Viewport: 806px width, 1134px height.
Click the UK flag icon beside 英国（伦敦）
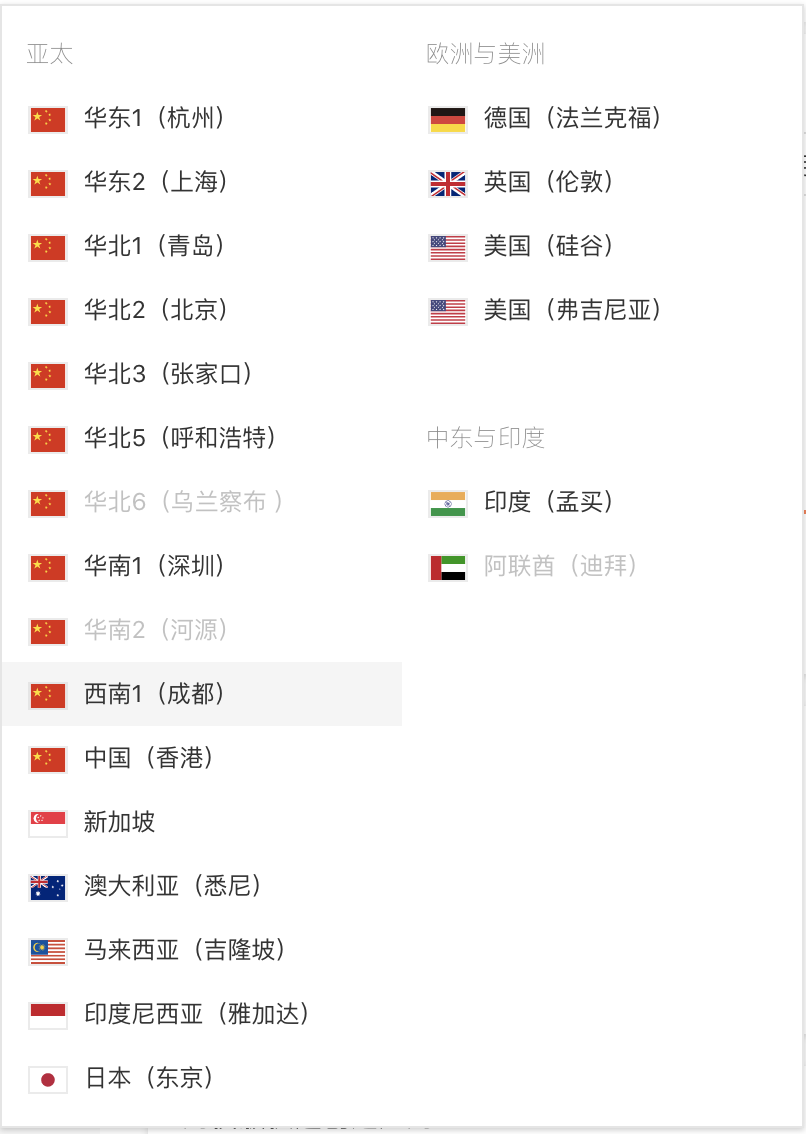447,183
